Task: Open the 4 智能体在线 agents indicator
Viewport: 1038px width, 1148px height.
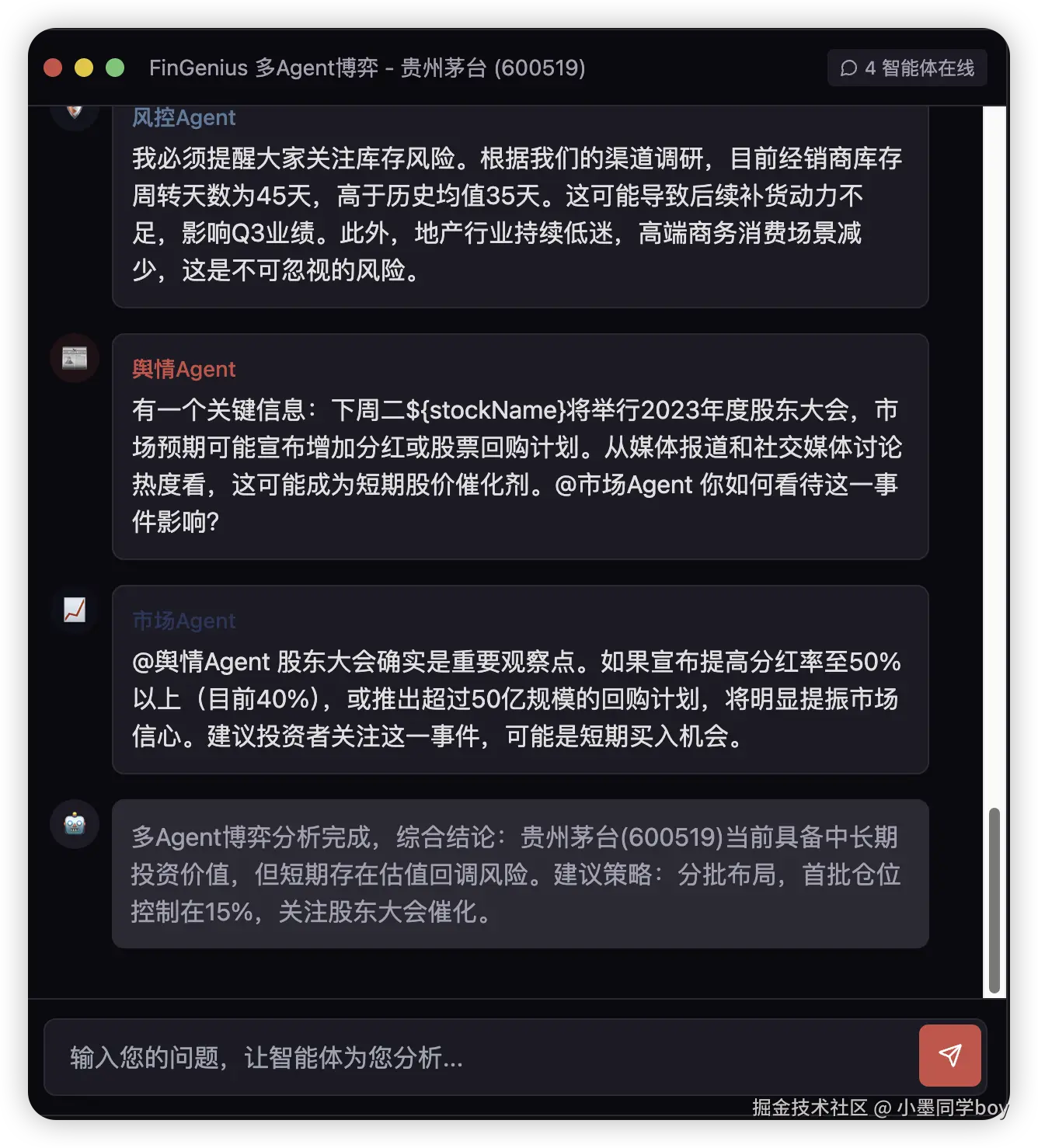Action: pos(907,68)
